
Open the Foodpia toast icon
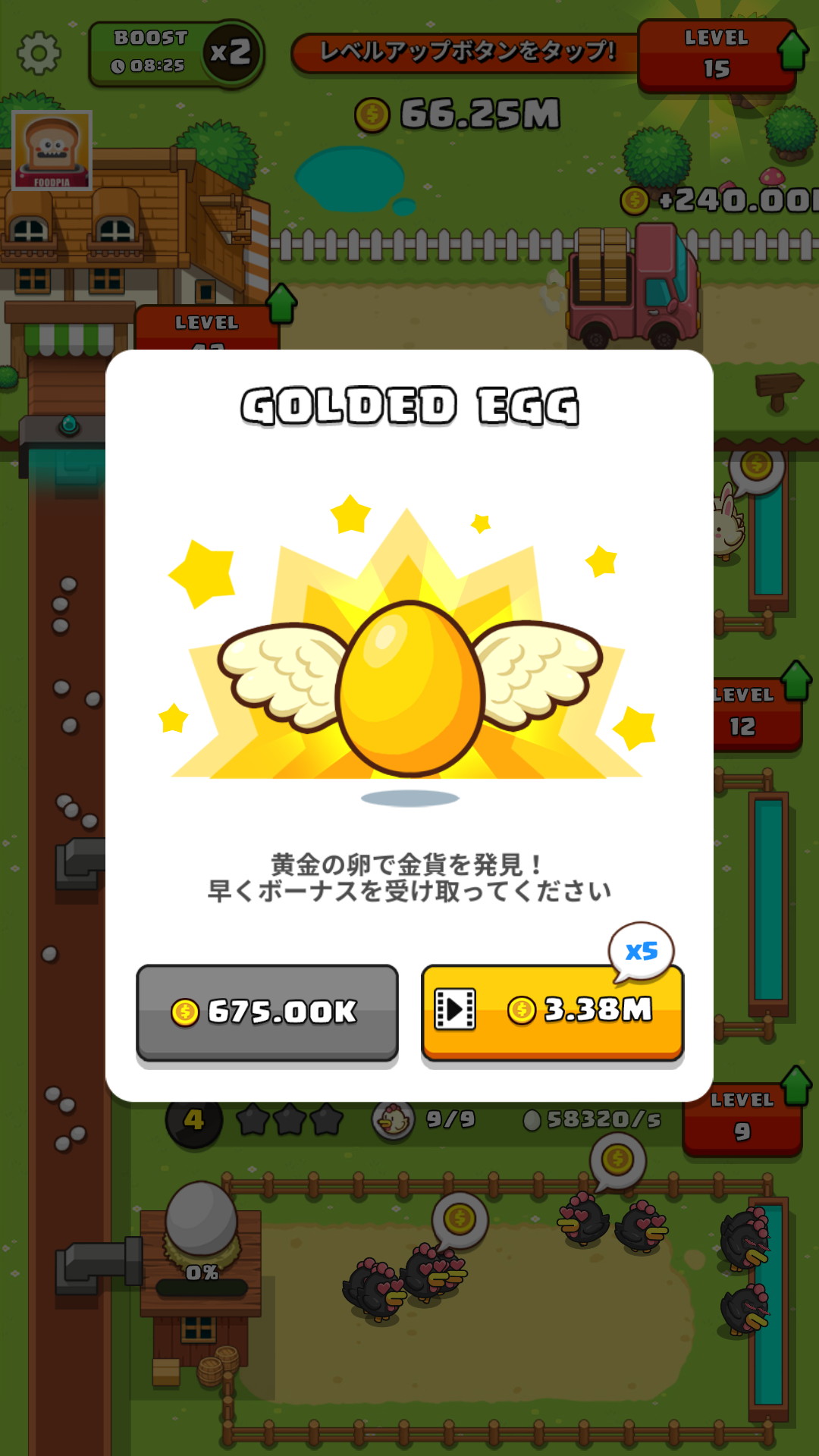52,150
